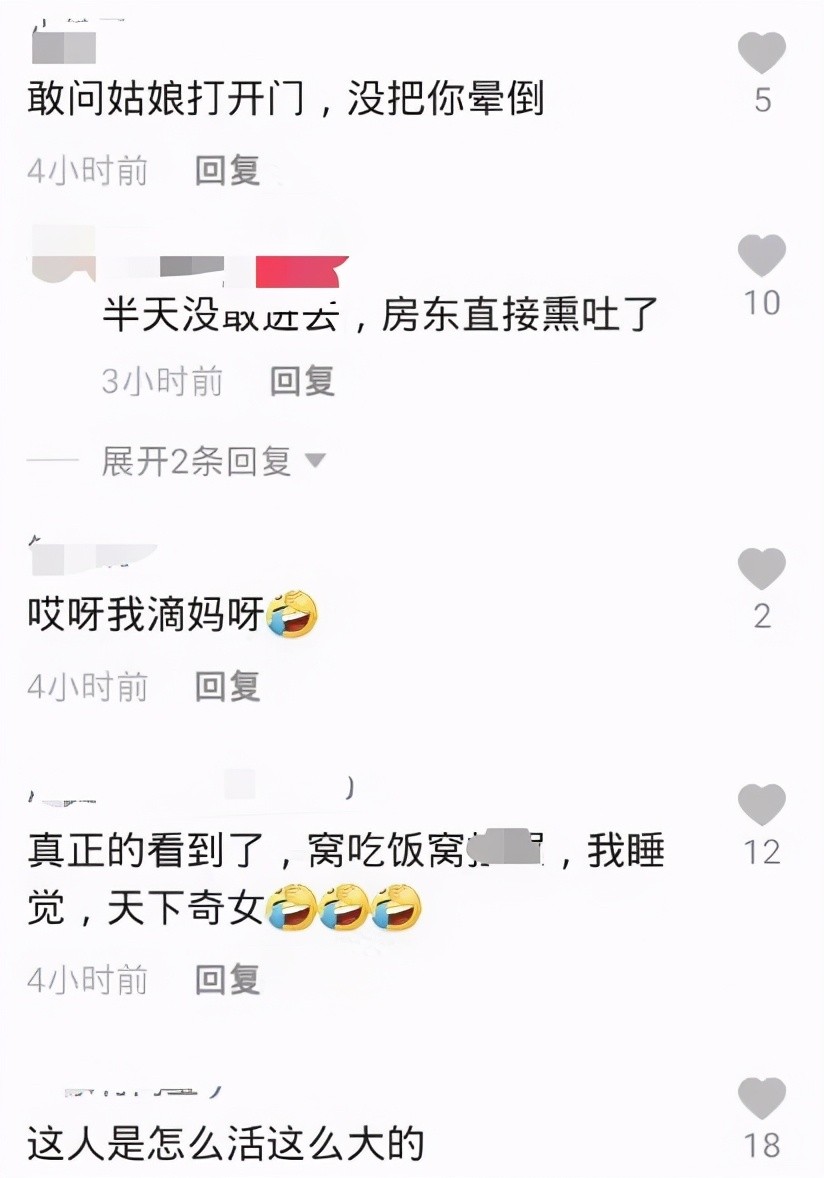824x1178 pixels.
Task: Like the comment "敢问姑娘打开门，没把你晕倒"
Action: click(x=761, y=54)
